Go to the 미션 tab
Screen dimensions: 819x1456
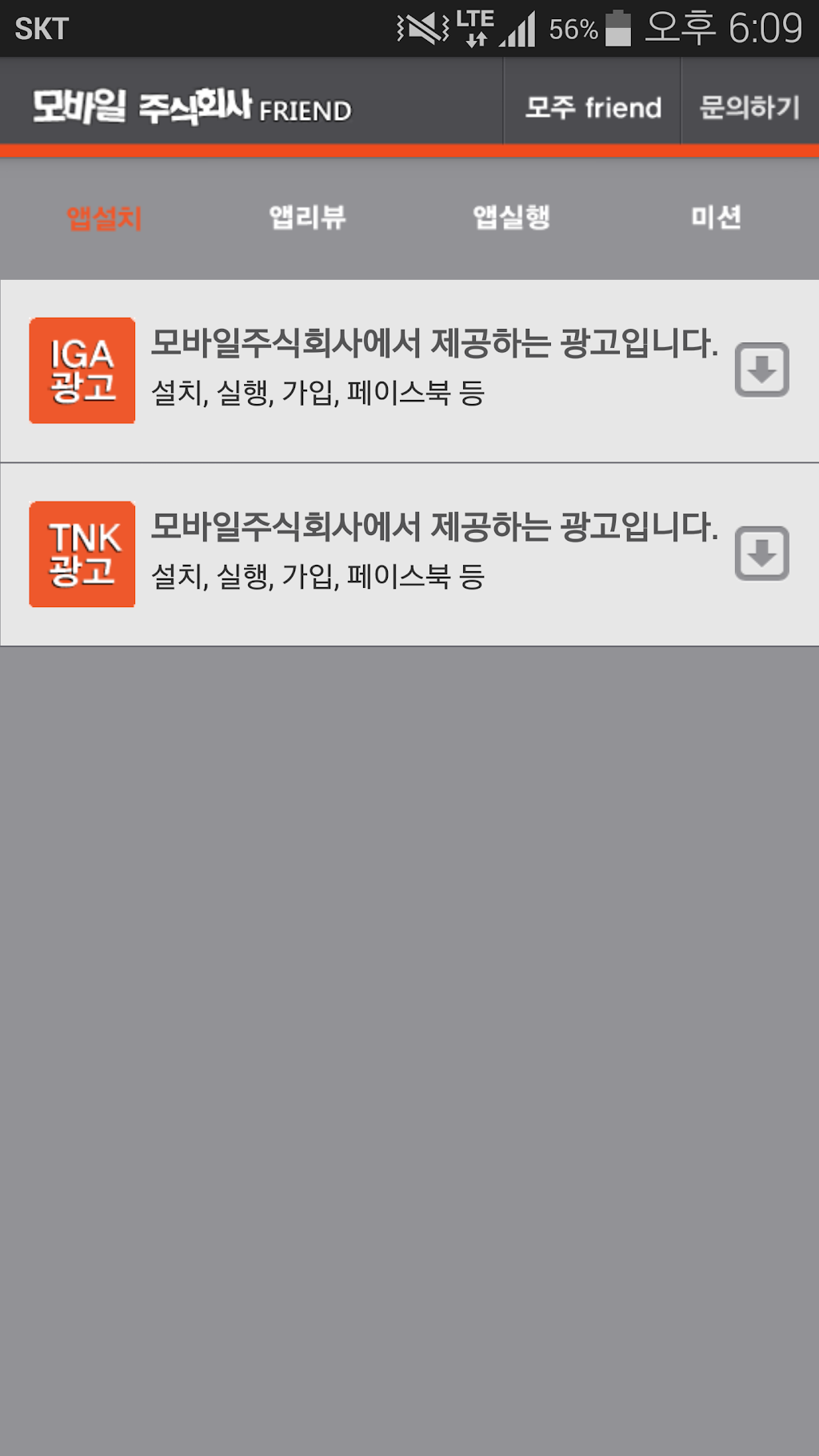[x=716, y=218]
